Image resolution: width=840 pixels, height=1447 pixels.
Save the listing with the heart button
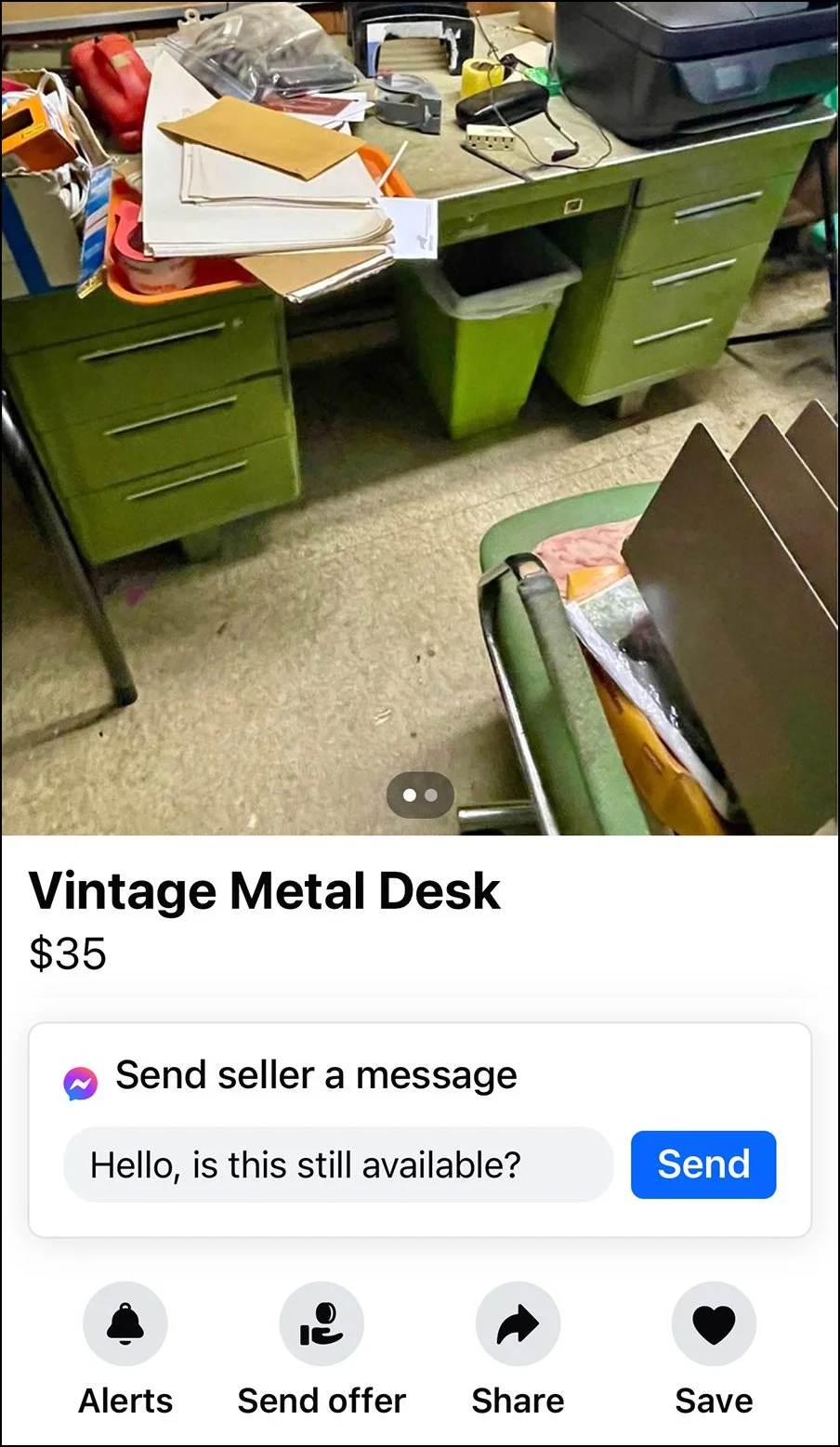click(x=714, y=1324)
